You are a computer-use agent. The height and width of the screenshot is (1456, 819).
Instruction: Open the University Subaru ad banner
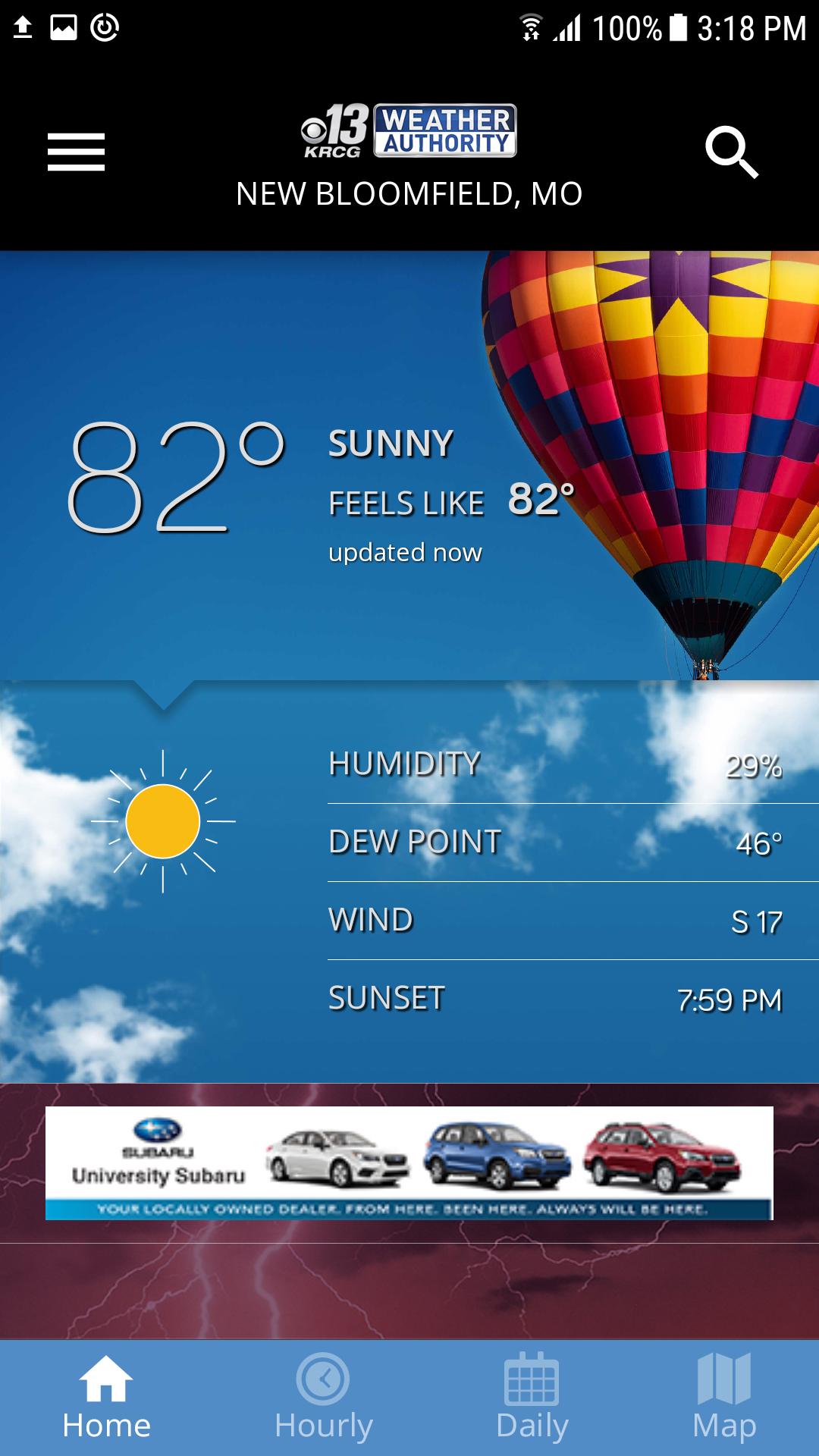[x=409, y=1163]
